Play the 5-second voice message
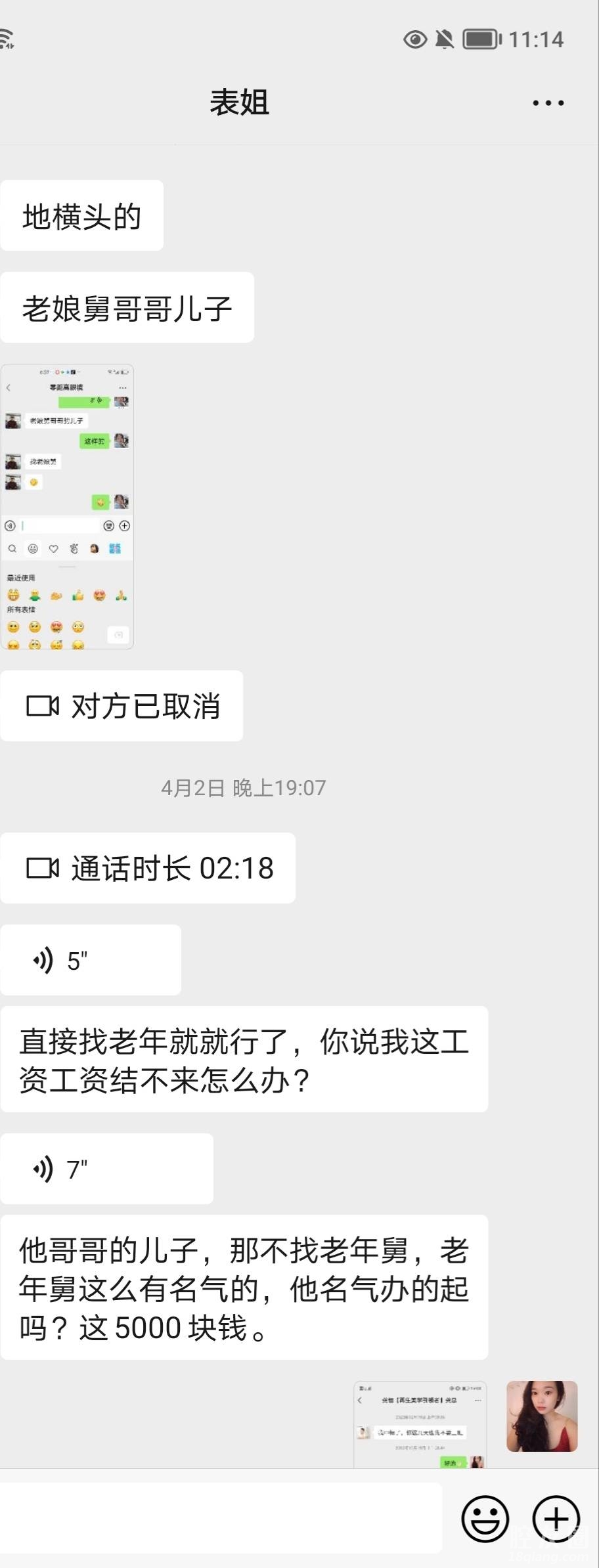 (x=91, y=960)
